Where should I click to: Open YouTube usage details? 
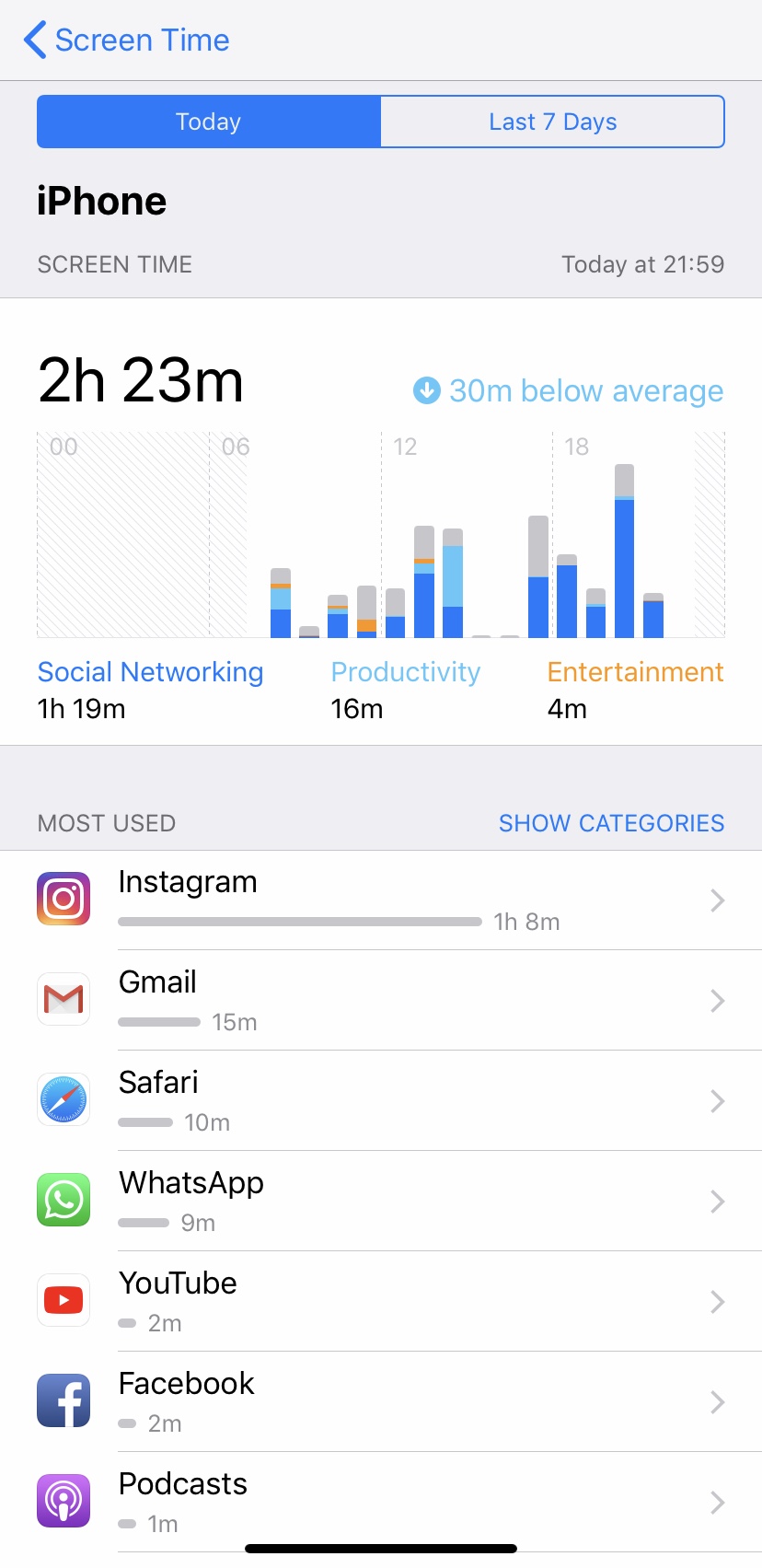point(381,1302)
